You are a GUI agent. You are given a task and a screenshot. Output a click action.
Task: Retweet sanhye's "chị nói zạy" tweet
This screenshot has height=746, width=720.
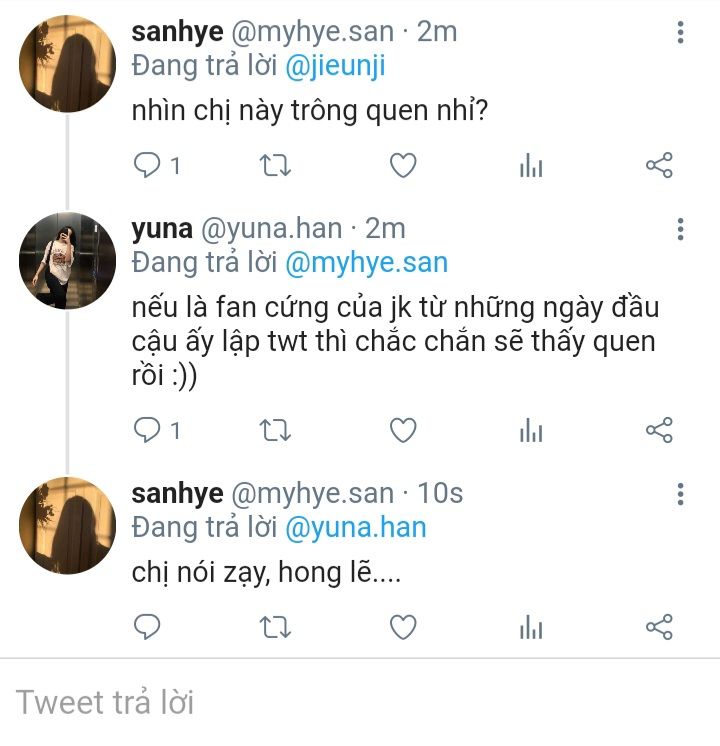click(x=275, y=627)
